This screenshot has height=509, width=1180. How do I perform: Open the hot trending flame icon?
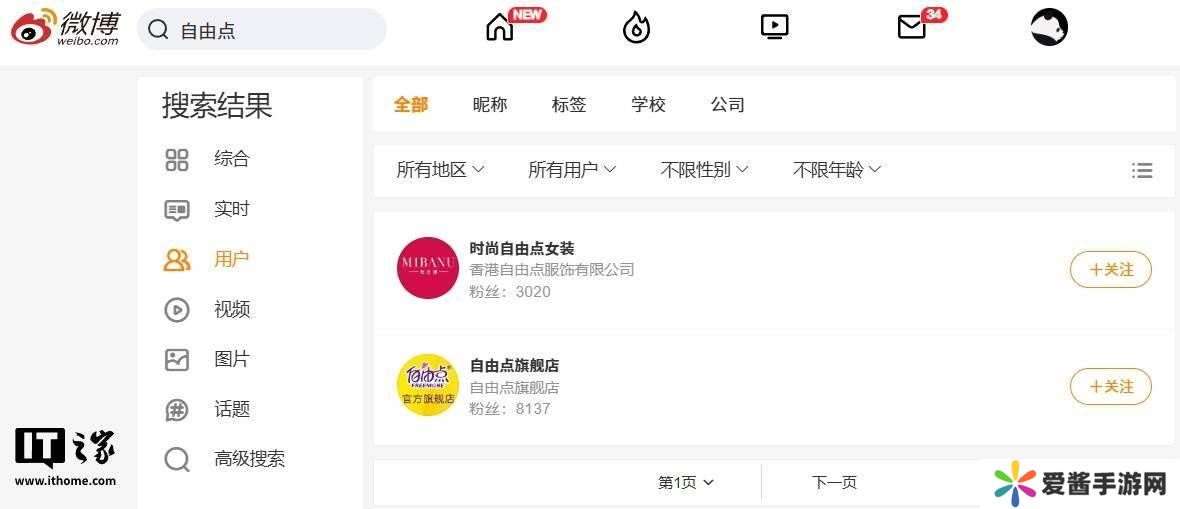click(x=636, y=28)
